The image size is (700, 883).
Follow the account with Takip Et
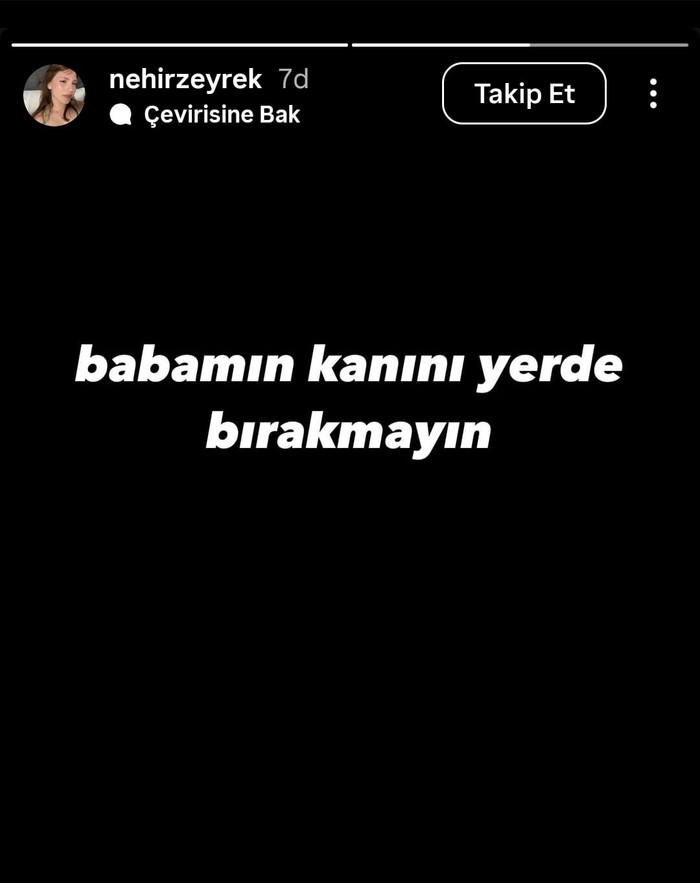pos(524,94)
